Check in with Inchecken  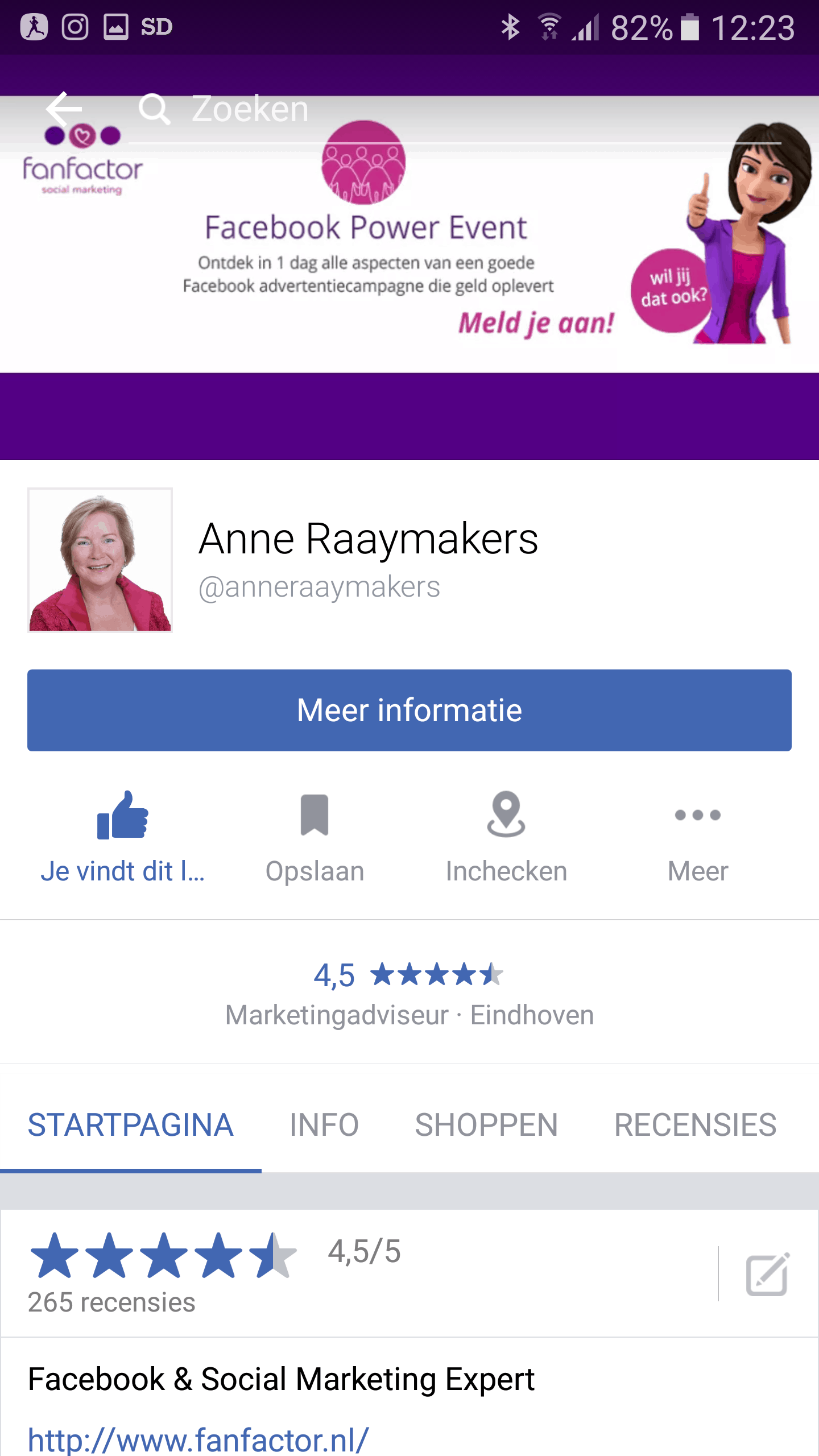pos(506,837)
